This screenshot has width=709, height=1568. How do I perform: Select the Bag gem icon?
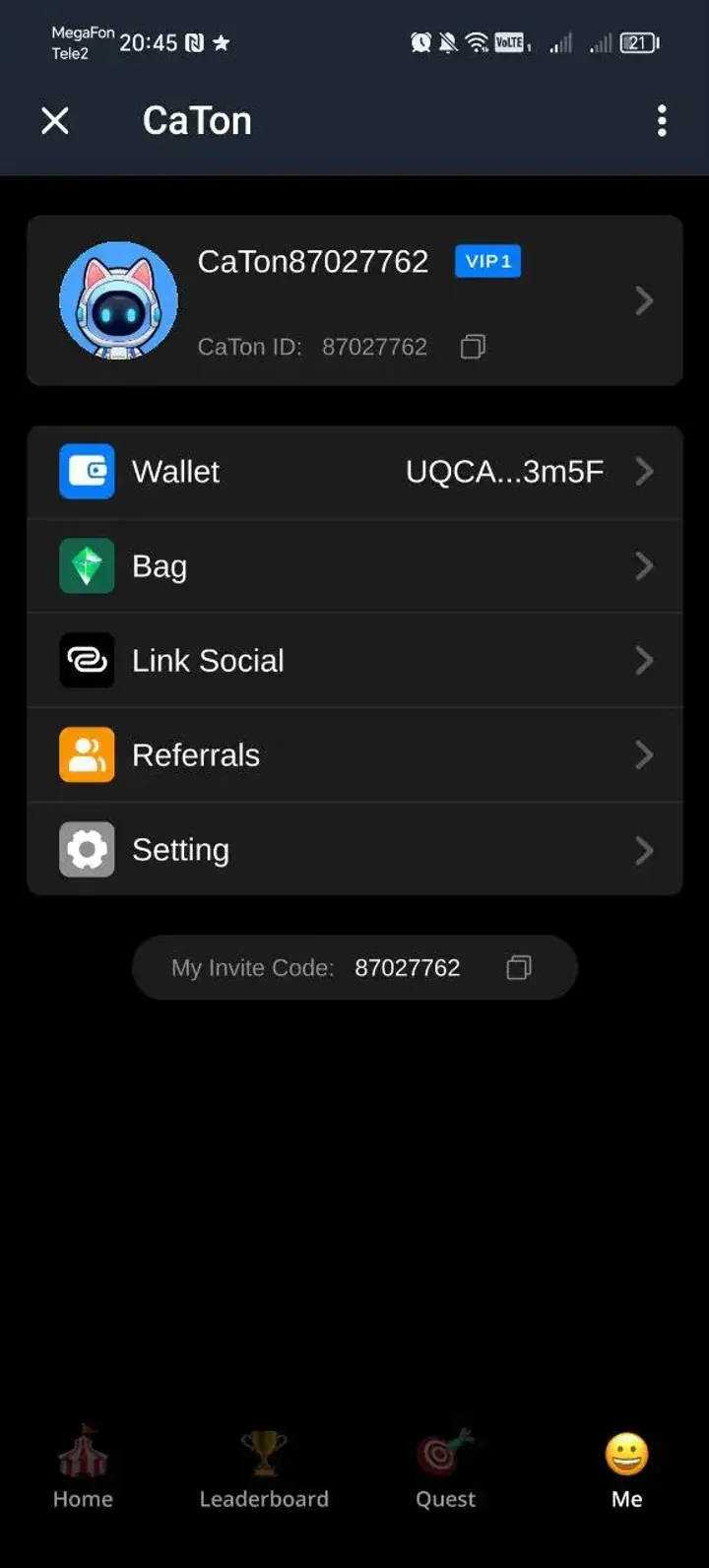pyautogui.click(x=87, y=565)
